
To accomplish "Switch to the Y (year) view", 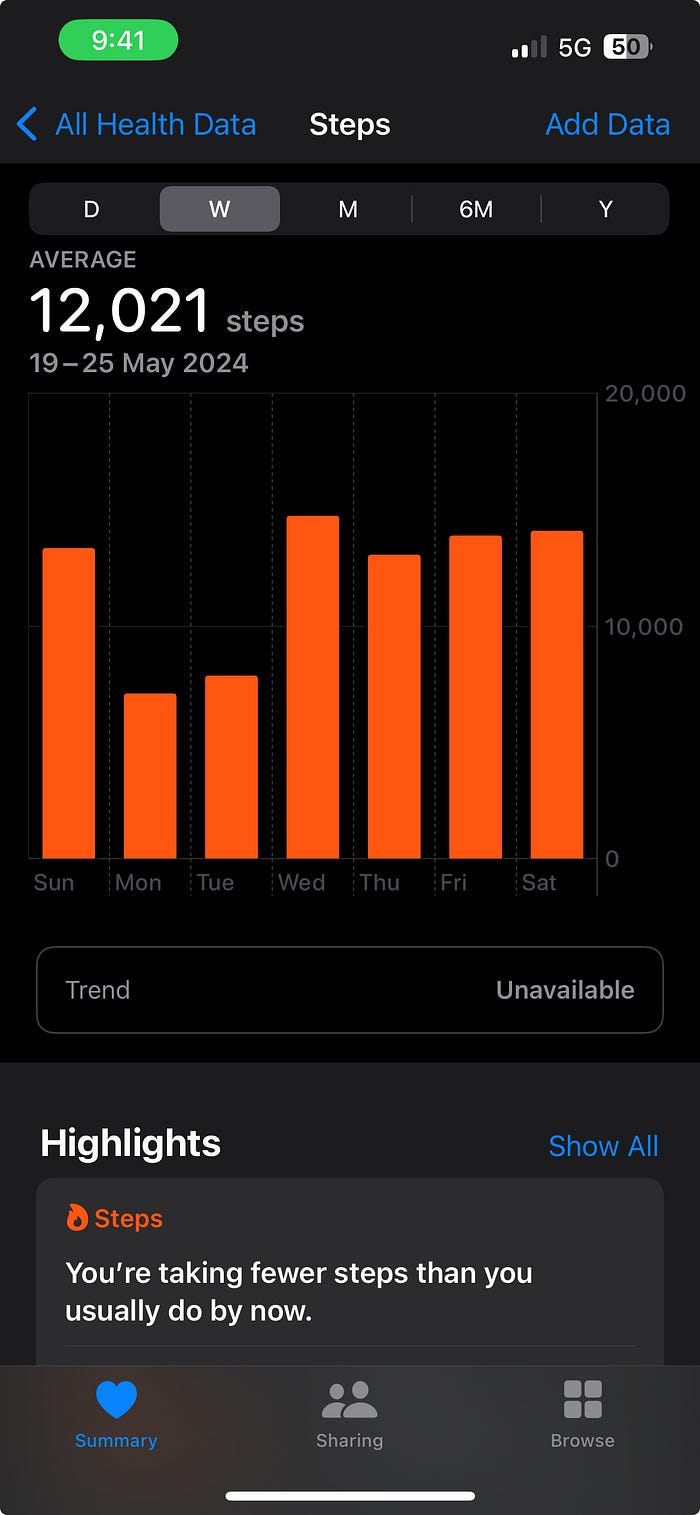I will (x=605, y=209).
